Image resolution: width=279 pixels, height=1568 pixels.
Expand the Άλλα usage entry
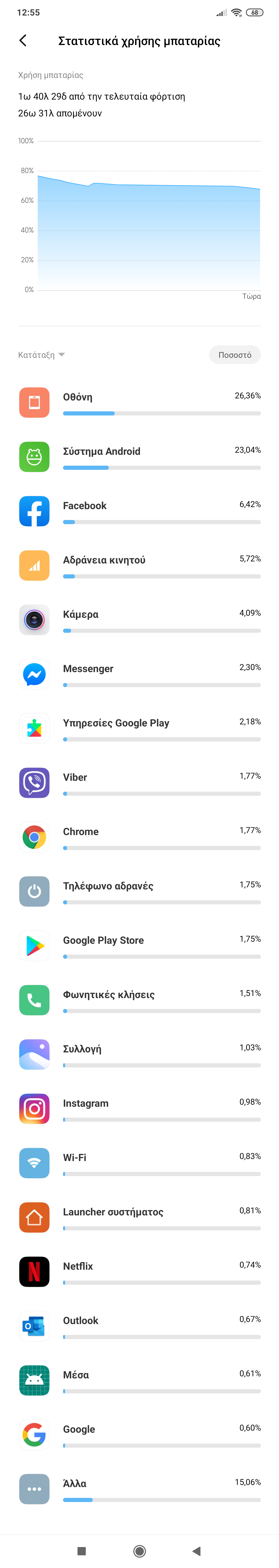[x=140, y=1488]
